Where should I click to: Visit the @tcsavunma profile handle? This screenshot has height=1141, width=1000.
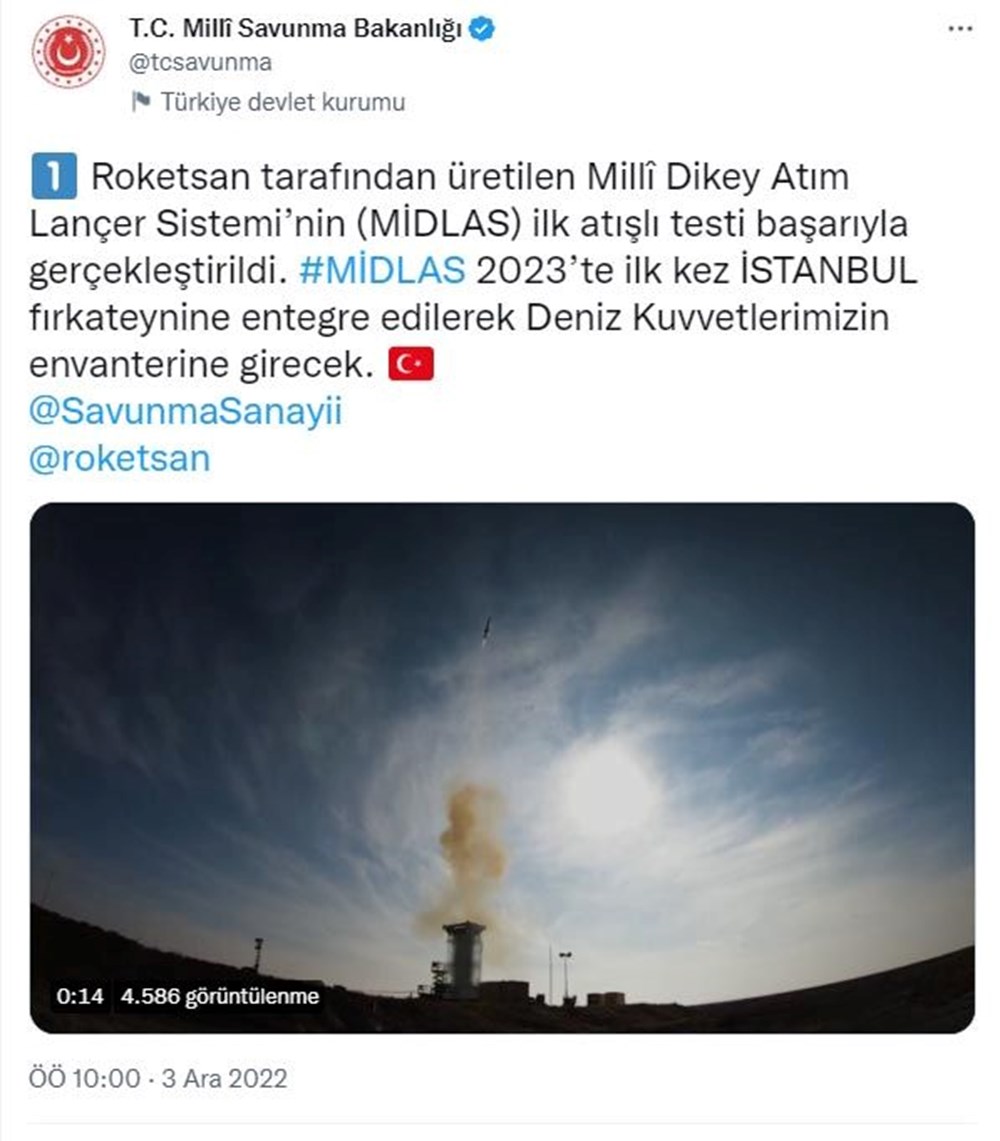[201, 62]
